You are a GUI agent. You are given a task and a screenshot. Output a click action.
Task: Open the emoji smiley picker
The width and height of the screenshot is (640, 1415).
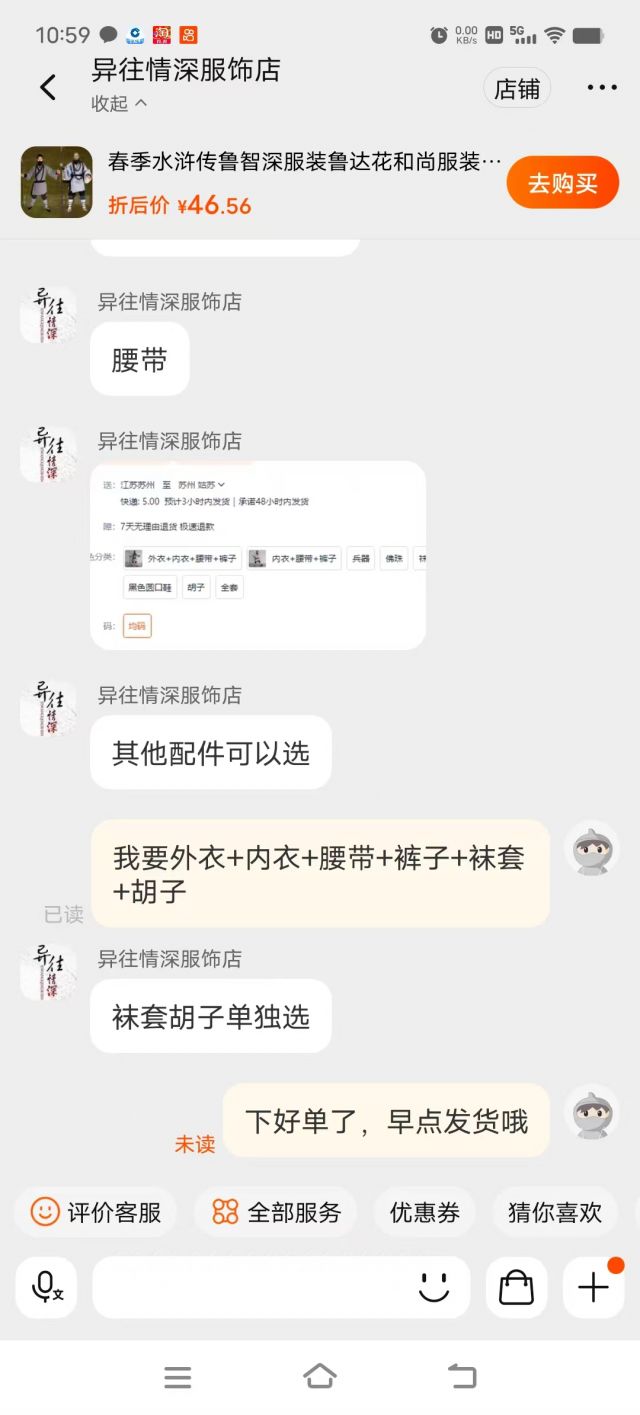[x=434, y=1287]
